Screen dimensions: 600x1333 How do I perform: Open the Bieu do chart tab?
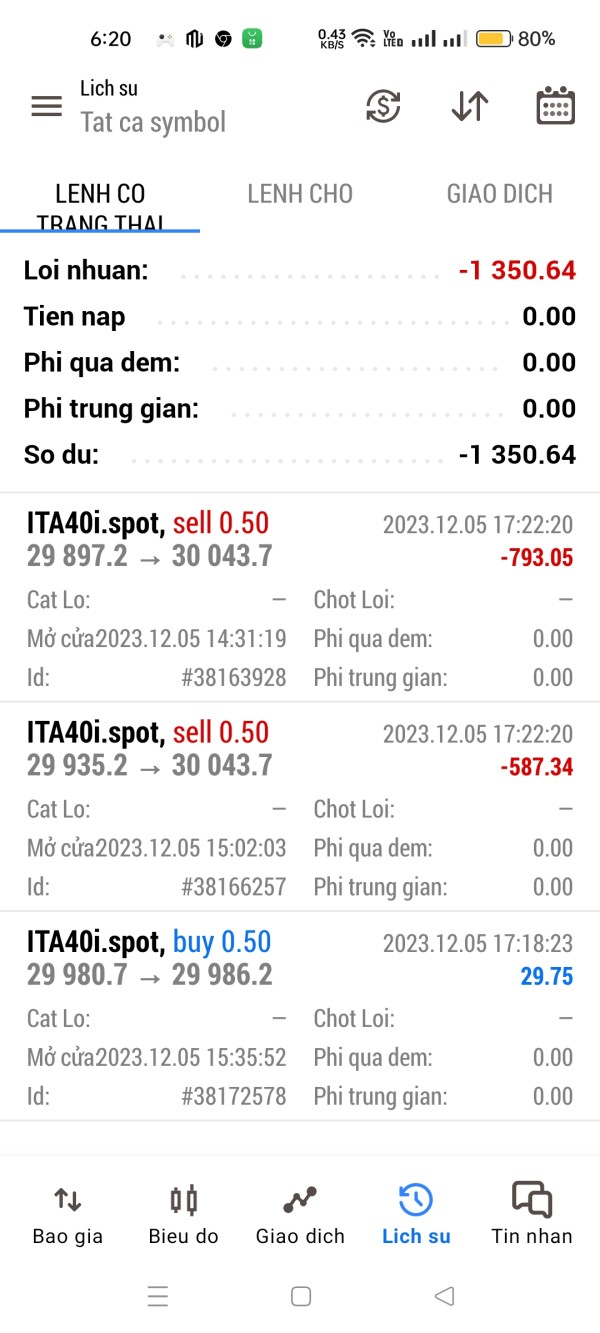point(183,1214)
